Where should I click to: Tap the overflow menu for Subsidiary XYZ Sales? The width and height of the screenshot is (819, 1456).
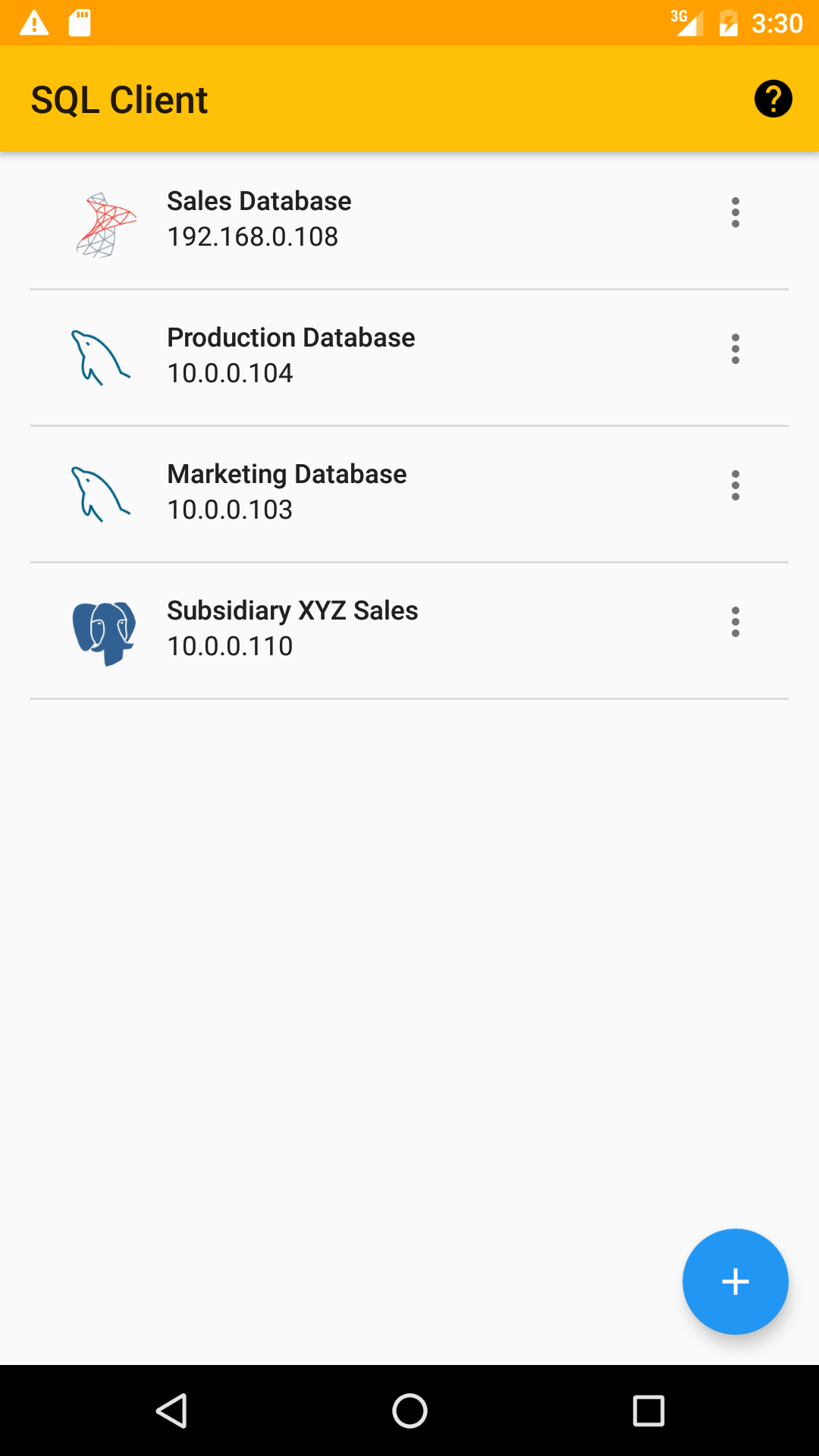pos(735,622)
